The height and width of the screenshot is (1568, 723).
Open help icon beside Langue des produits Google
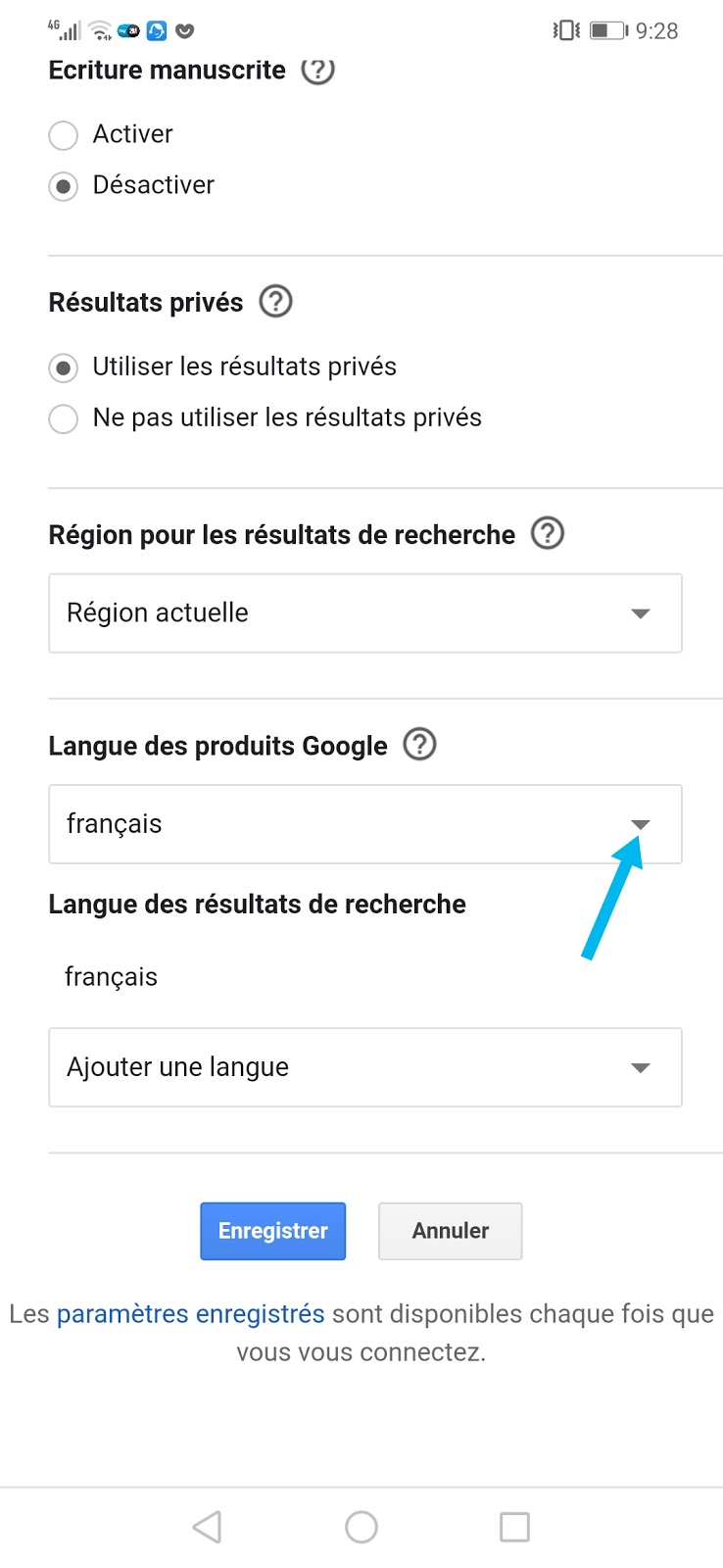pos(420,745)
